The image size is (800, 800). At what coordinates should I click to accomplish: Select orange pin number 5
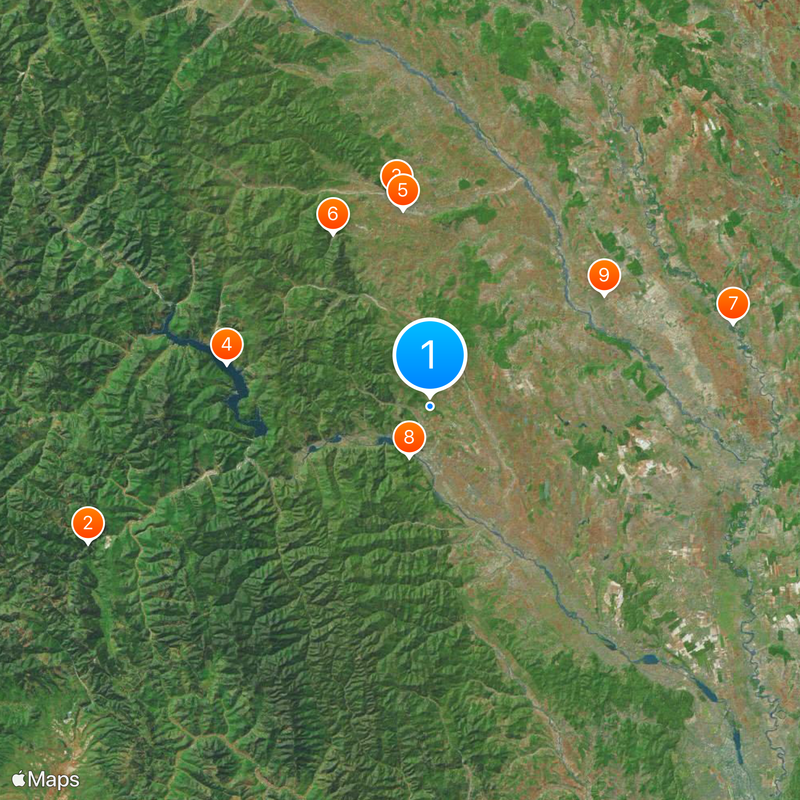tap(402, 190)
